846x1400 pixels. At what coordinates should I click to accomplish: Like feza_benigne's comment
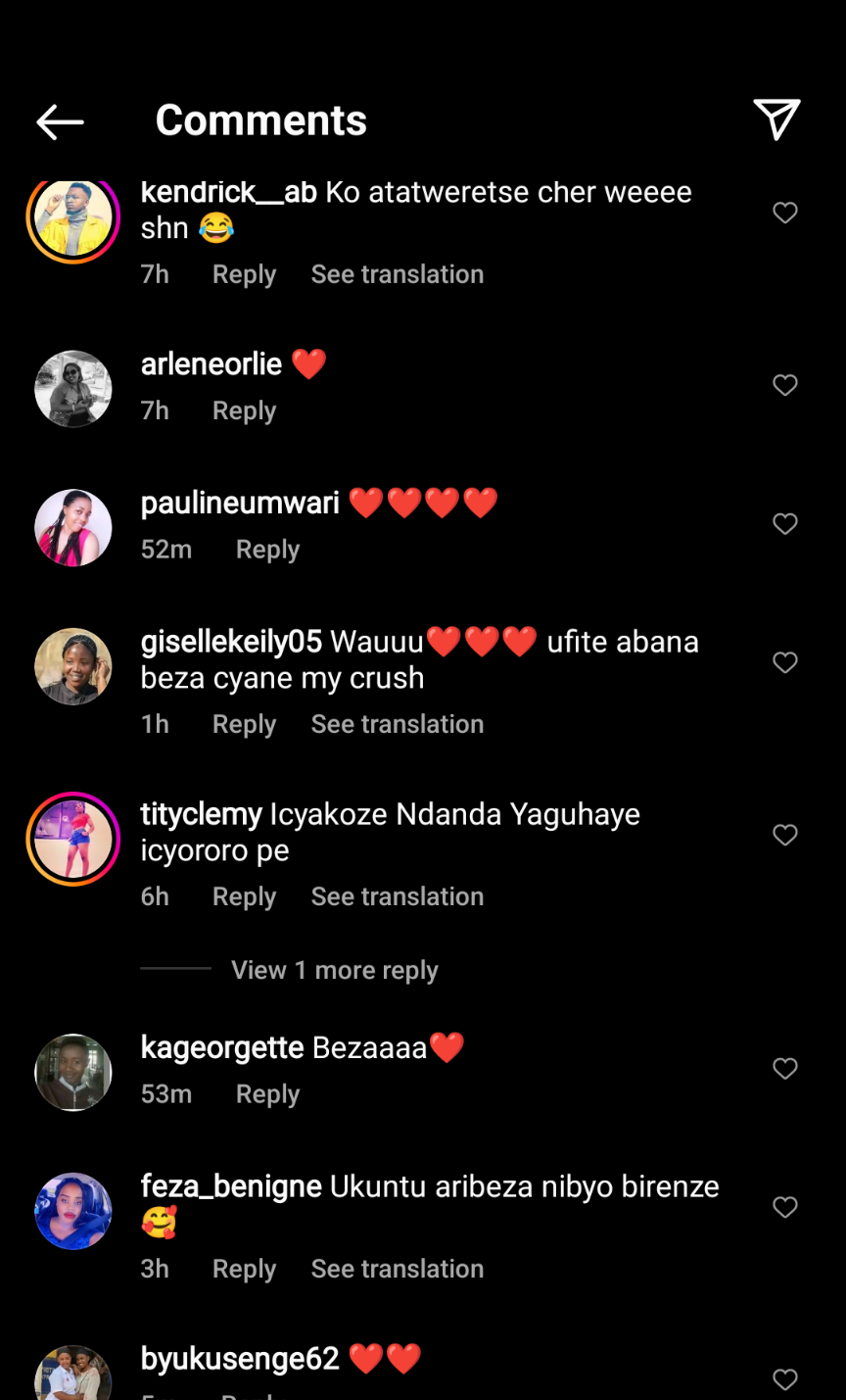pyautogui.click(x=785, y=1207)
